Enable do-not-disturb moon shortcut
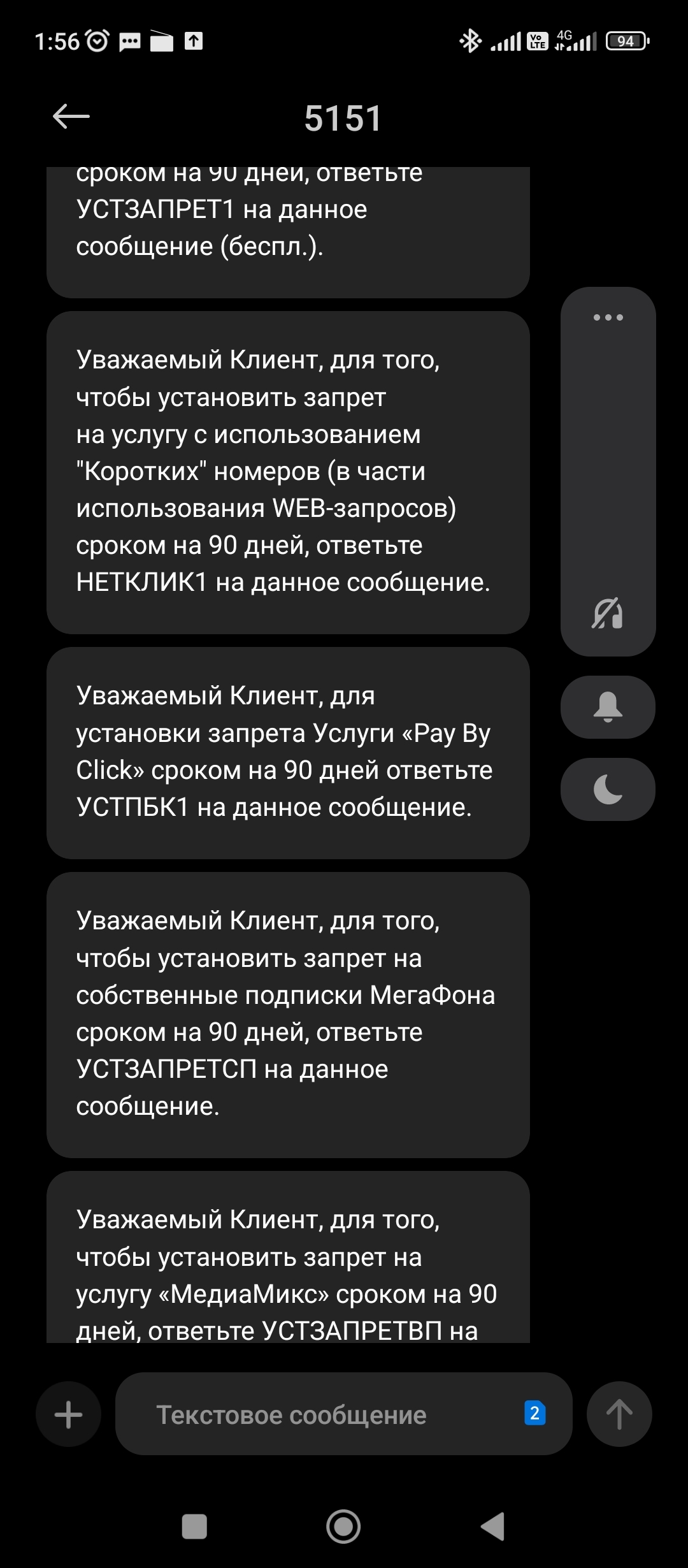688x1568 pixels. click(x=608, y=790)
